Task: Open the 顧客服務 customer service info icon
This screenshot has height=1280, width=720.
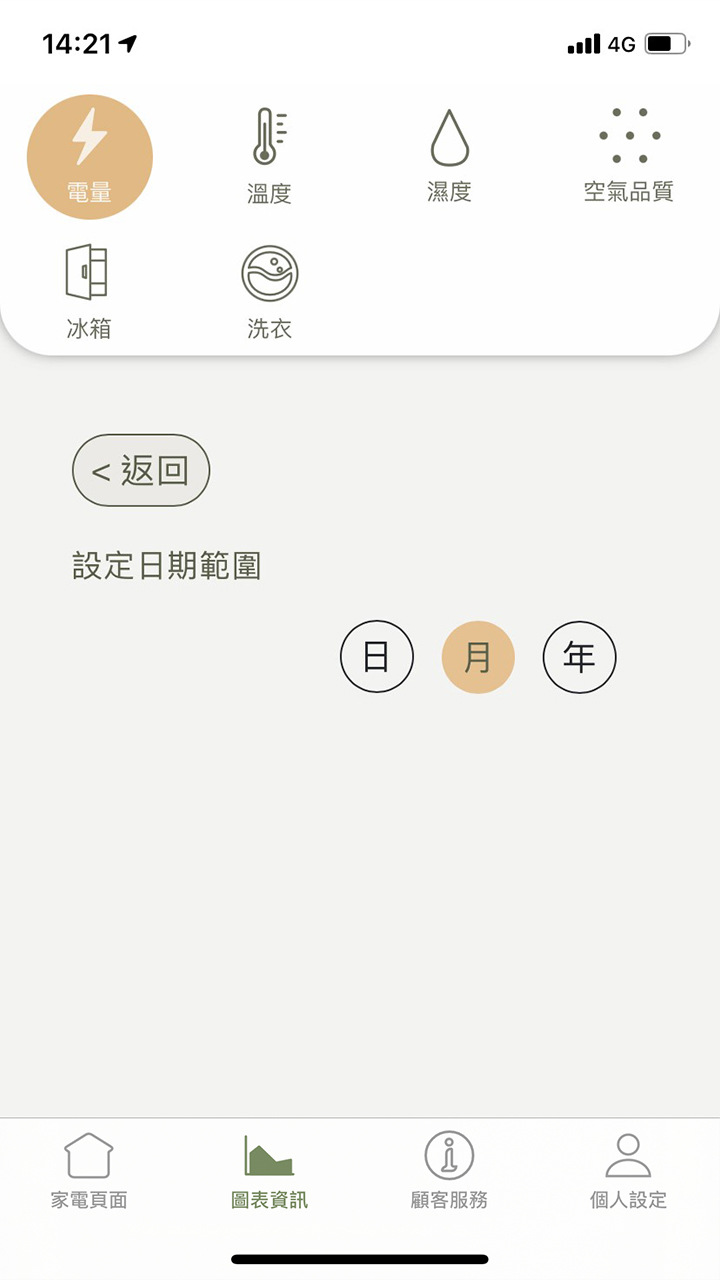Action: pos(448,1165)
